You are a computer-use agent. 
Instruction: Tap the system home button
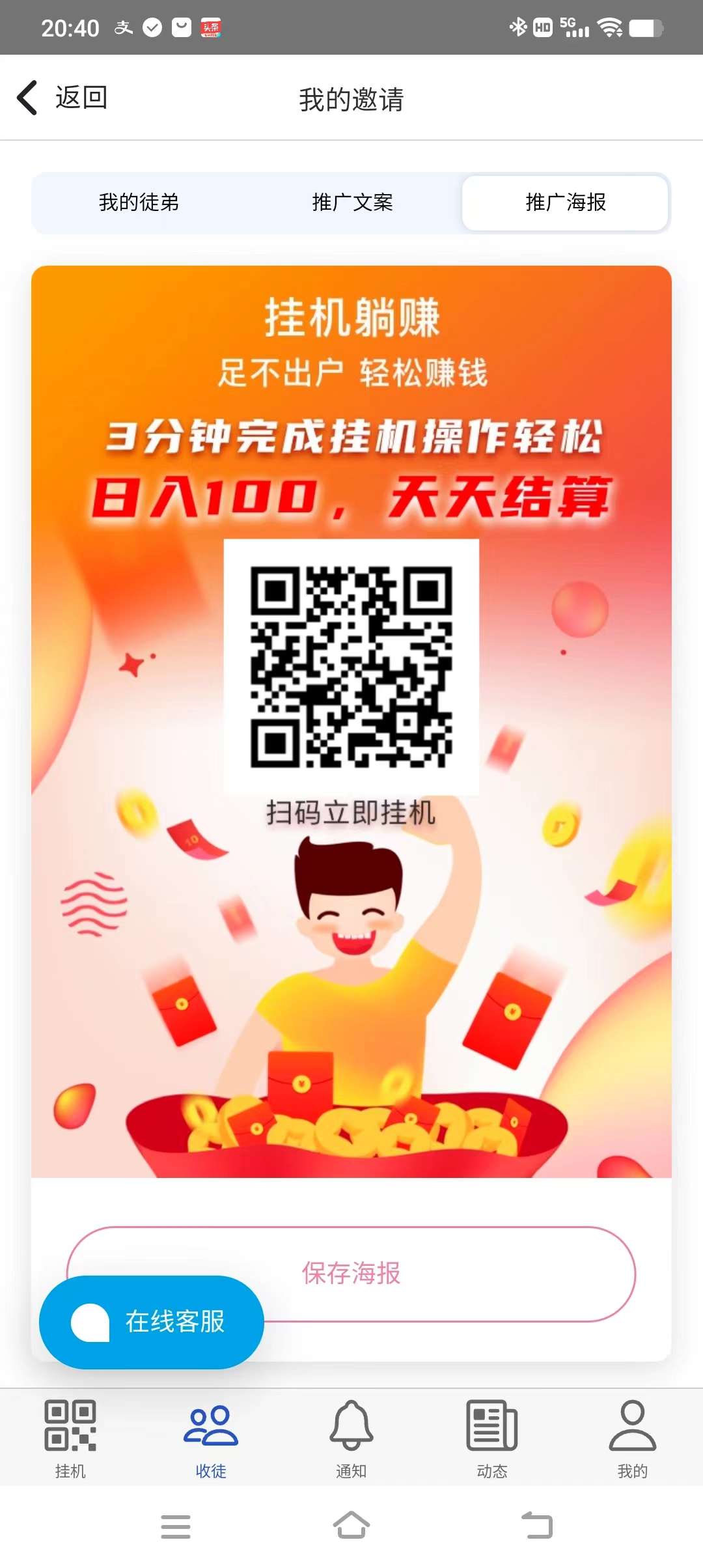pos(351,1526)
